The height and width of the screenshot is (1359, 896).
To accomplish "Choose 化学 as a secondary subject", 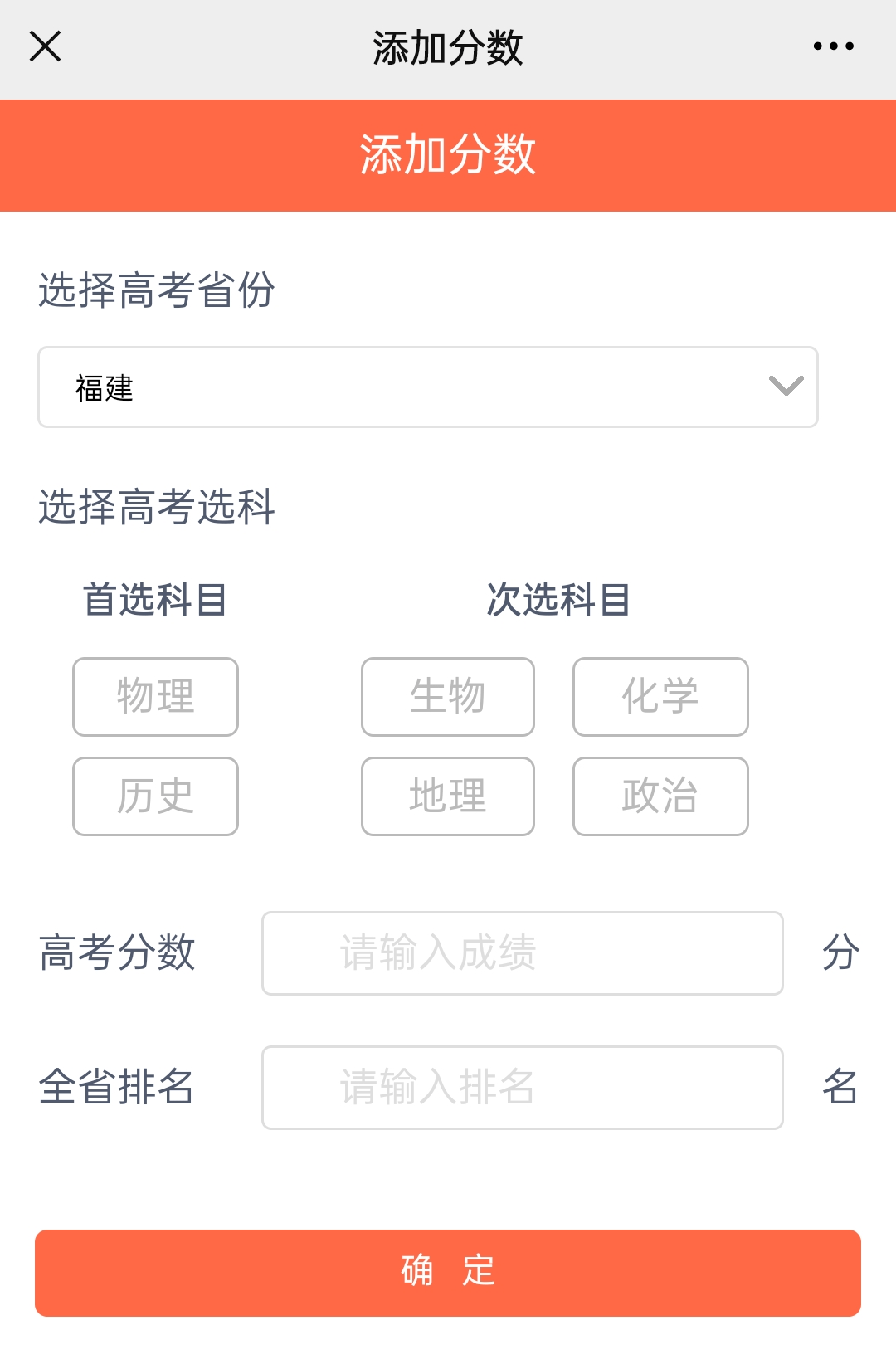I will tap(660, 697).
